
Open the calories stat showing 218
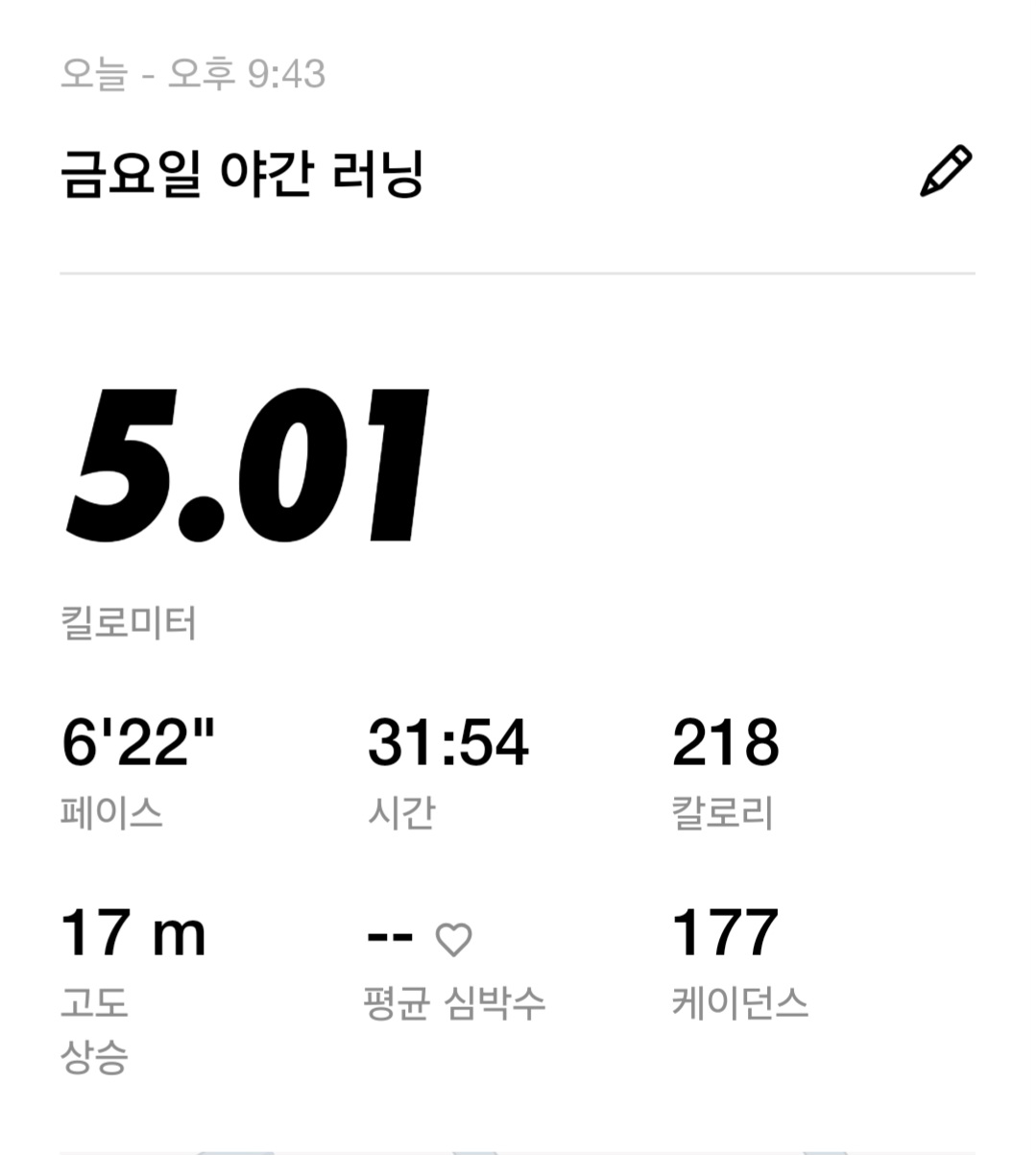coord(727,739)
